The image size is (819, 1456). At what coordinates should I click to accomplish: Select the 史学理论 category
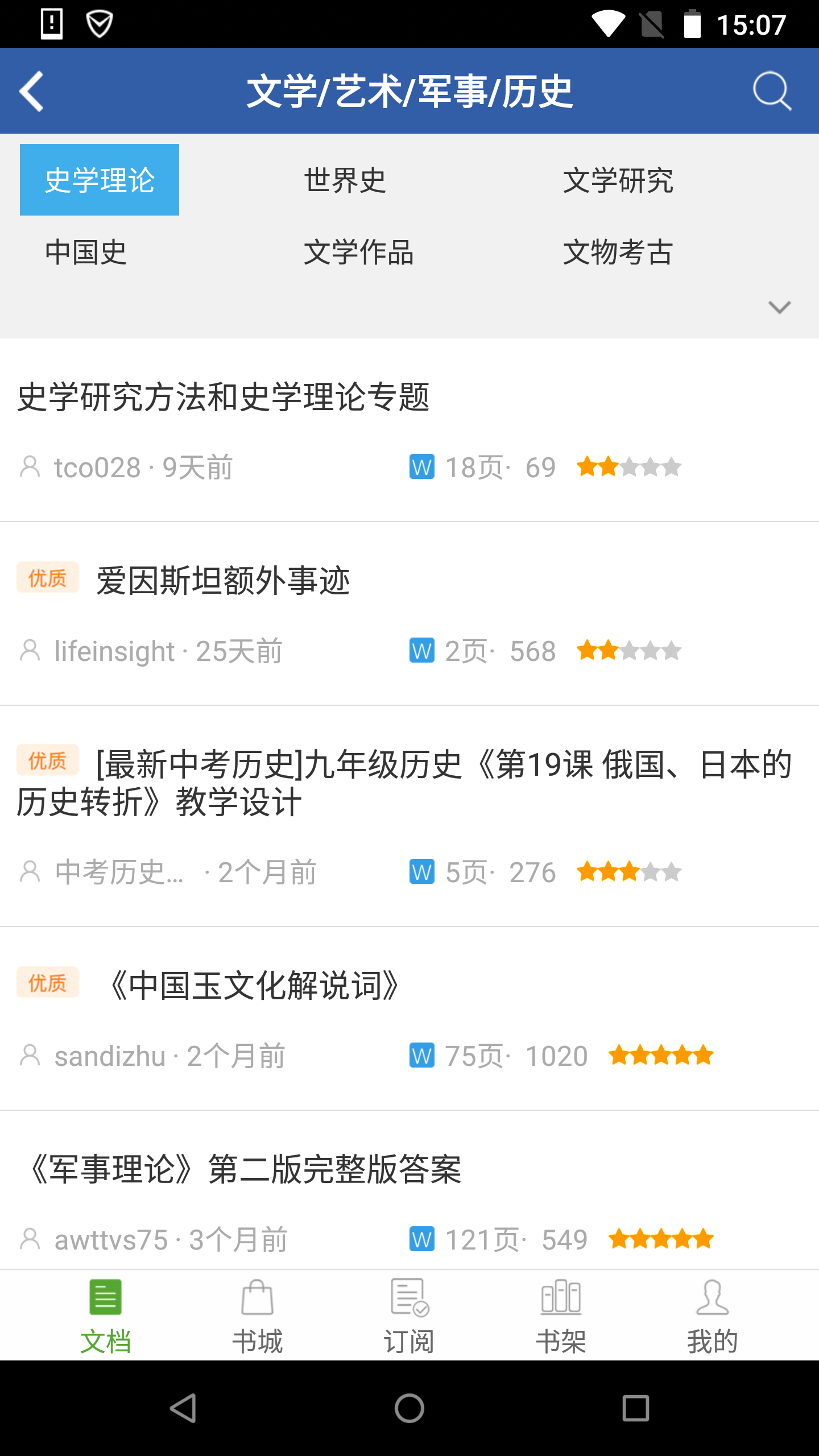click(x=100, y=180)
